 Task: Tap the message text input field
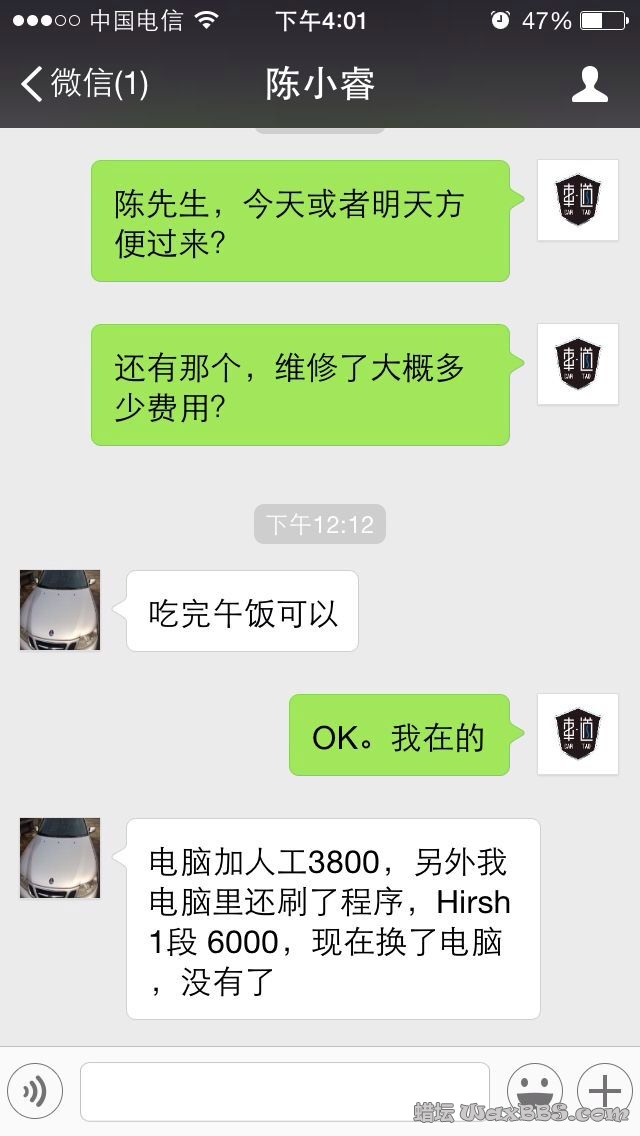click(x=285, y=1092)
